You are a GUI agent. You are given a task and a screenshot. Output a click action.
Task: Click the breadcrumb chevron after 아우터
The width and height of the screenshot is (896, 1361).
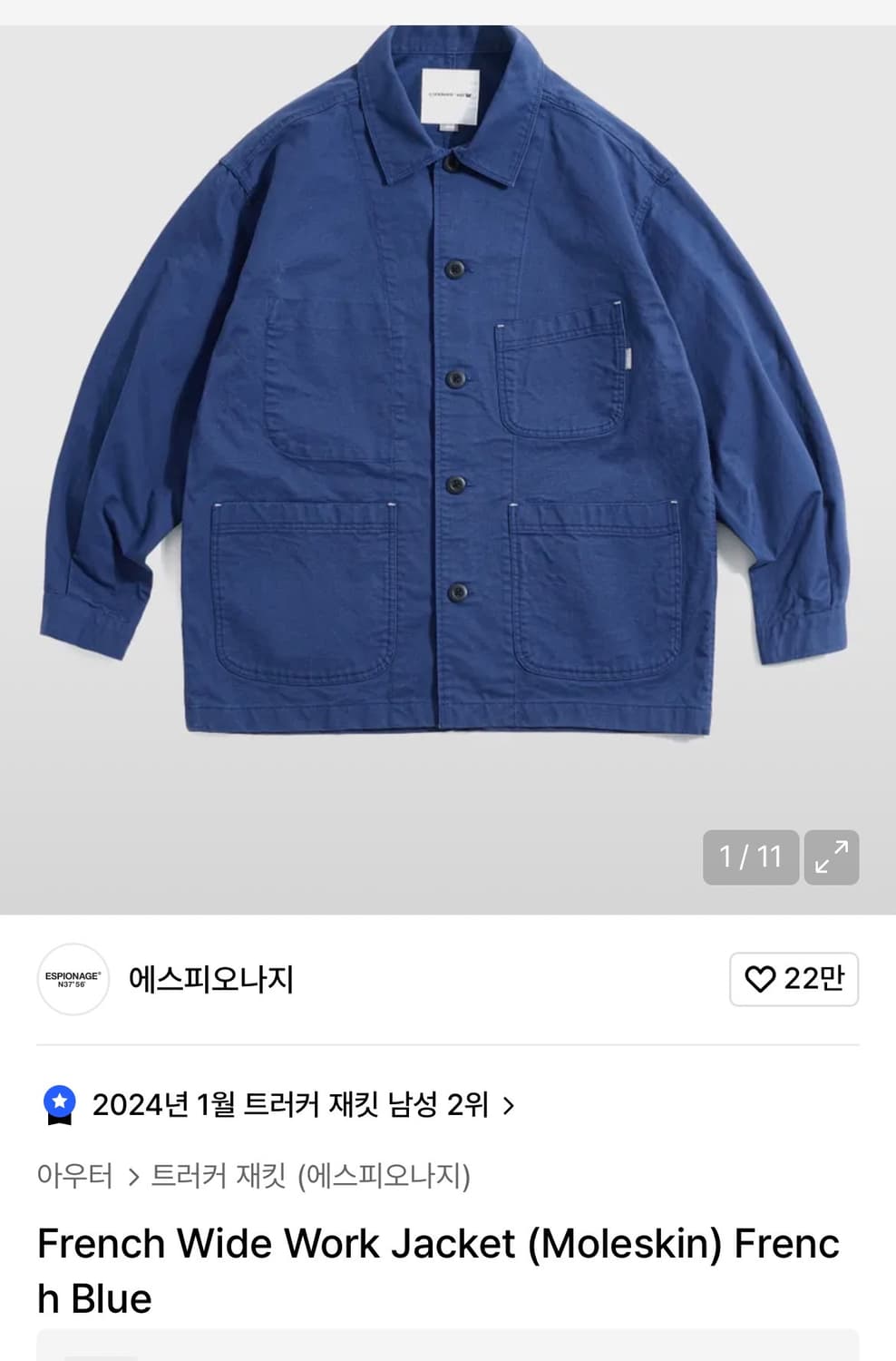(x=134, y=1176)
